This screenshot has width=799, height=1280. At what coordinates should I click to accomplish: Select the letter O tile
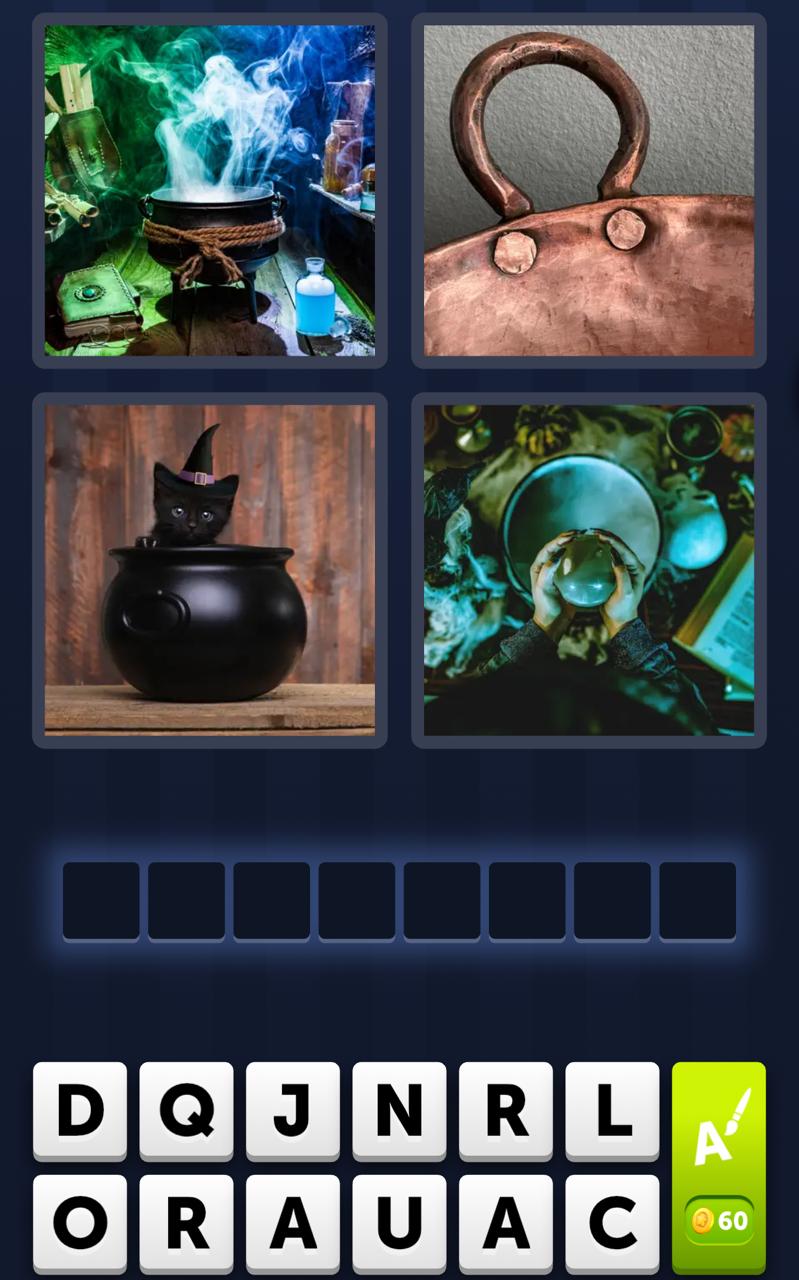80,1221
